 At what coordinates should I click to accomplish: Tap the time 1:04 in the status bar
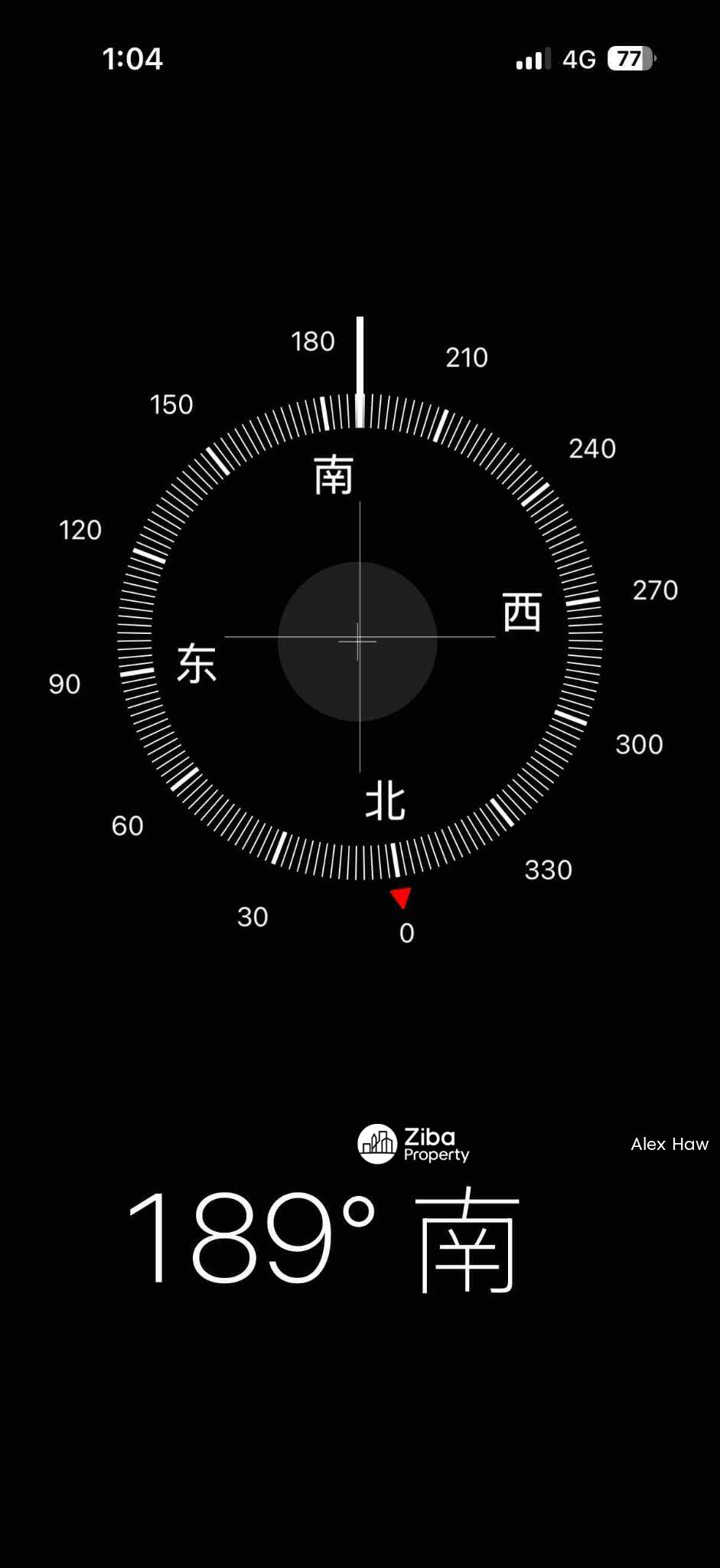click(132, 57)
